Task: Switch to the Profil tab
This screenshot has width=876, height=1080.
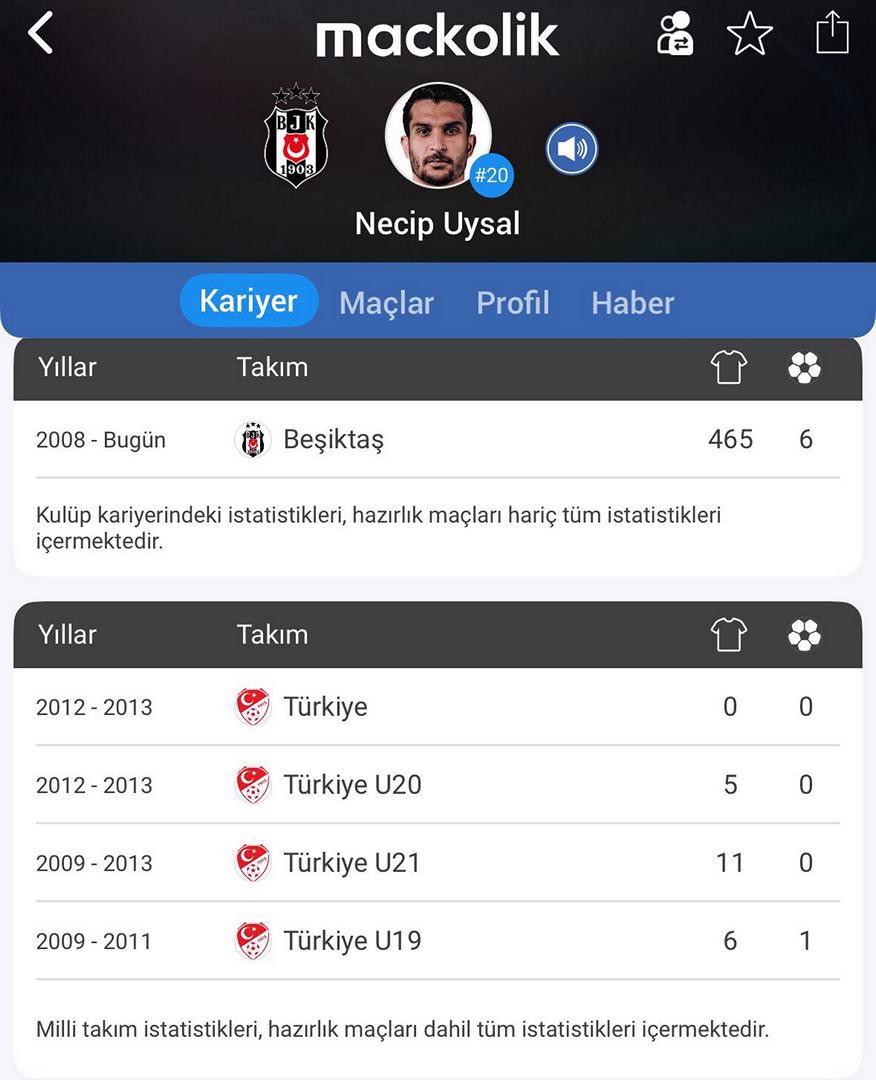Action: (x=513, y=303)
